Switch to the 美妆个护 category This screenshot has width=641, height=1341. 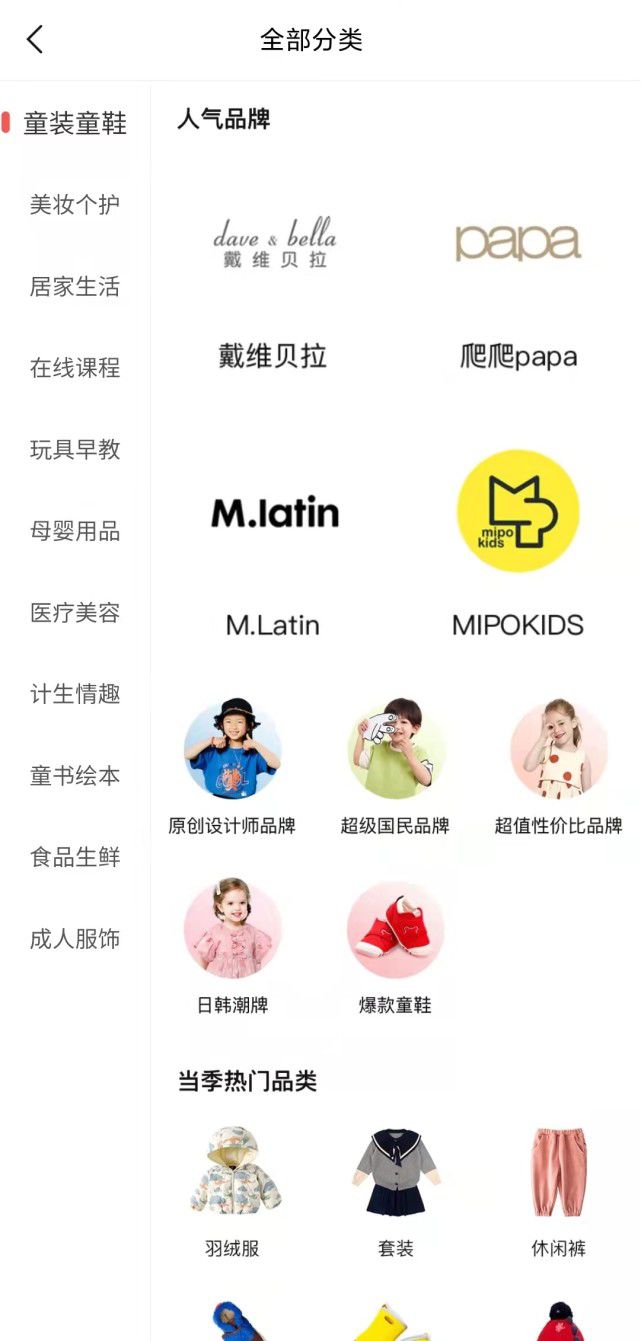coord(75,205)
